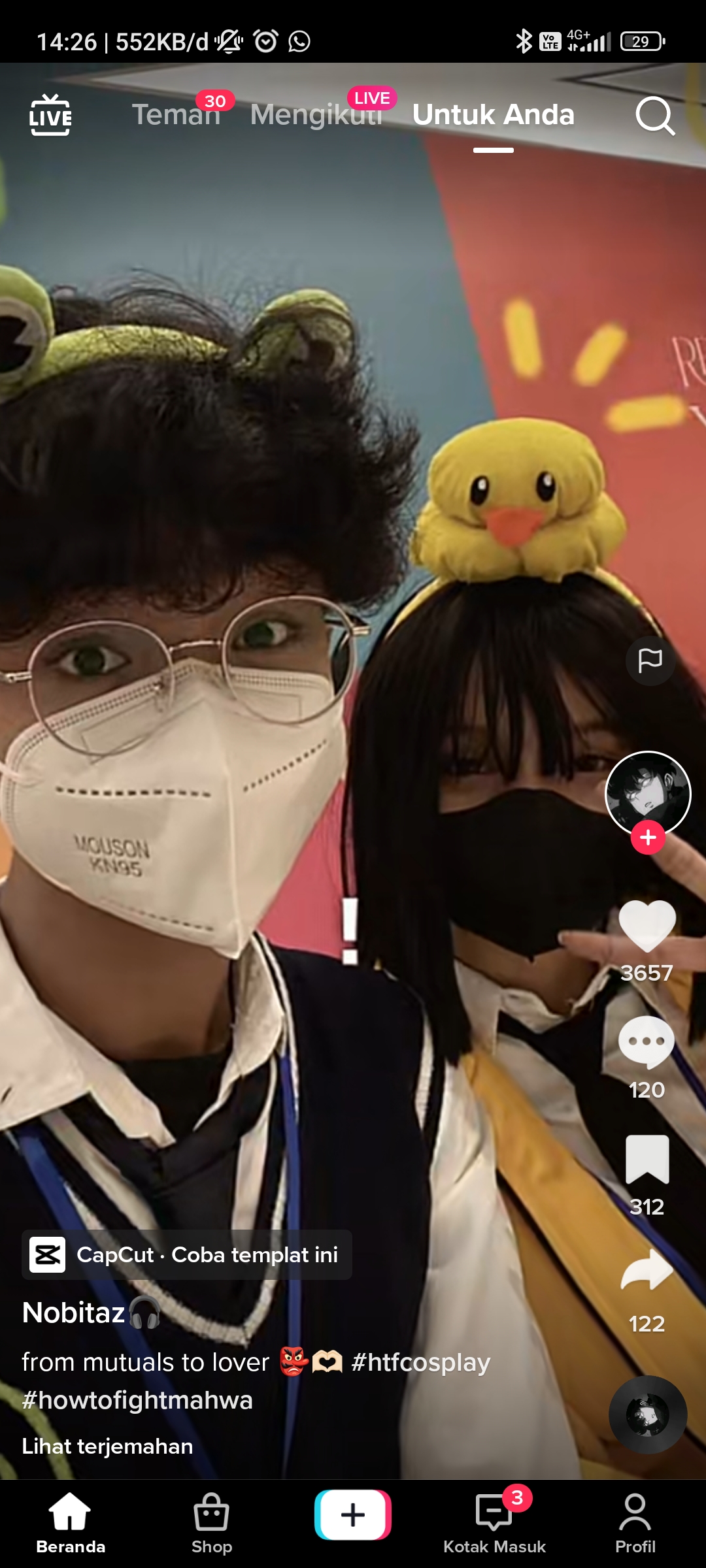Open the comments on this video
This screenshot has width=706, height=1568.
(647, 1041)
